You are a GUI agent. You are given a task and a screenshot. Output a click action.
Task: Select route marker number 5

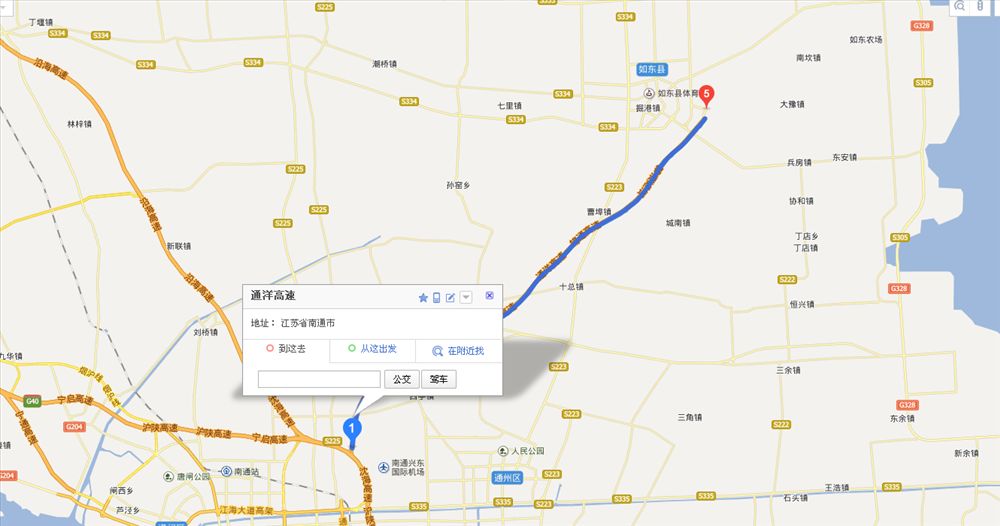[x=707, y=96]
